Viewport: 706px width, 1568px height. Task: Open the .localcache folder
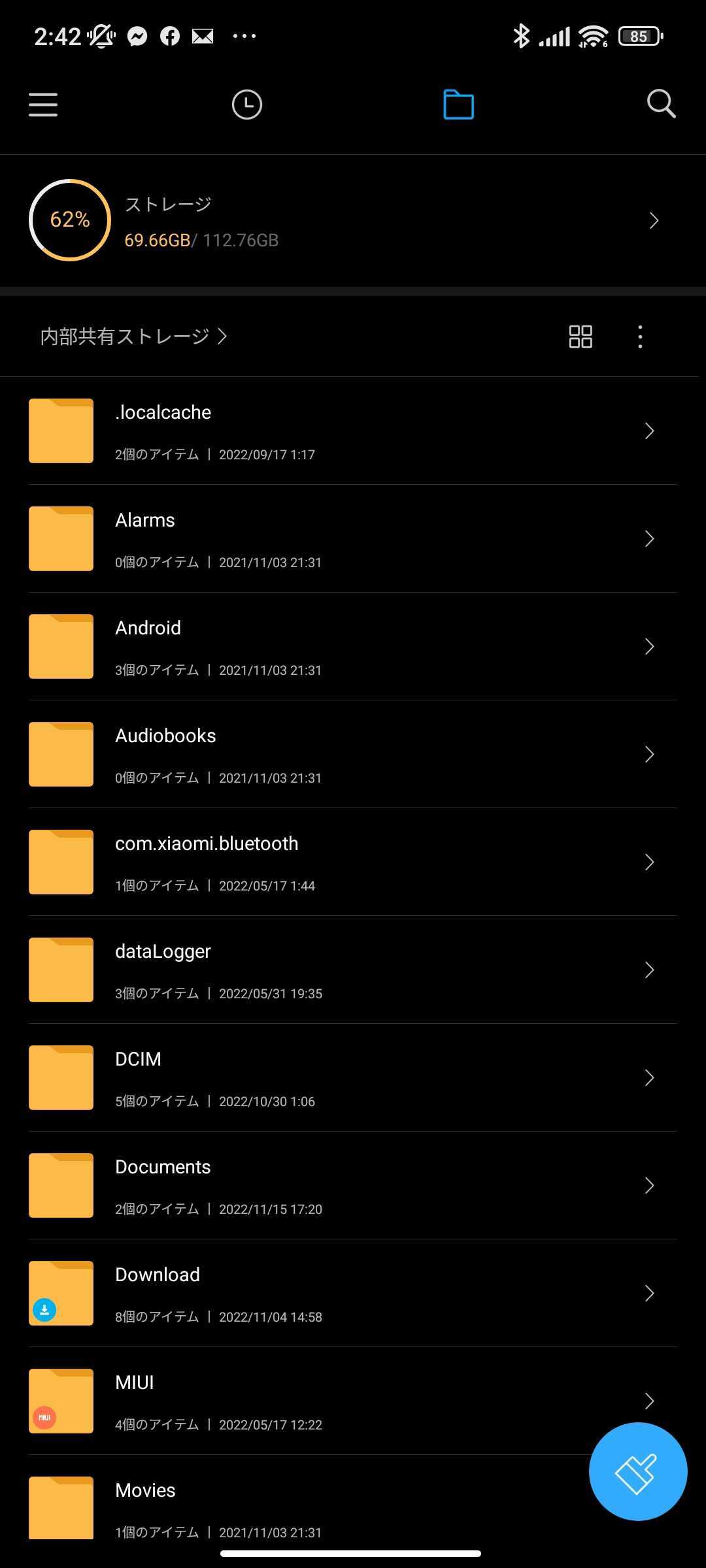pos(353,431)
